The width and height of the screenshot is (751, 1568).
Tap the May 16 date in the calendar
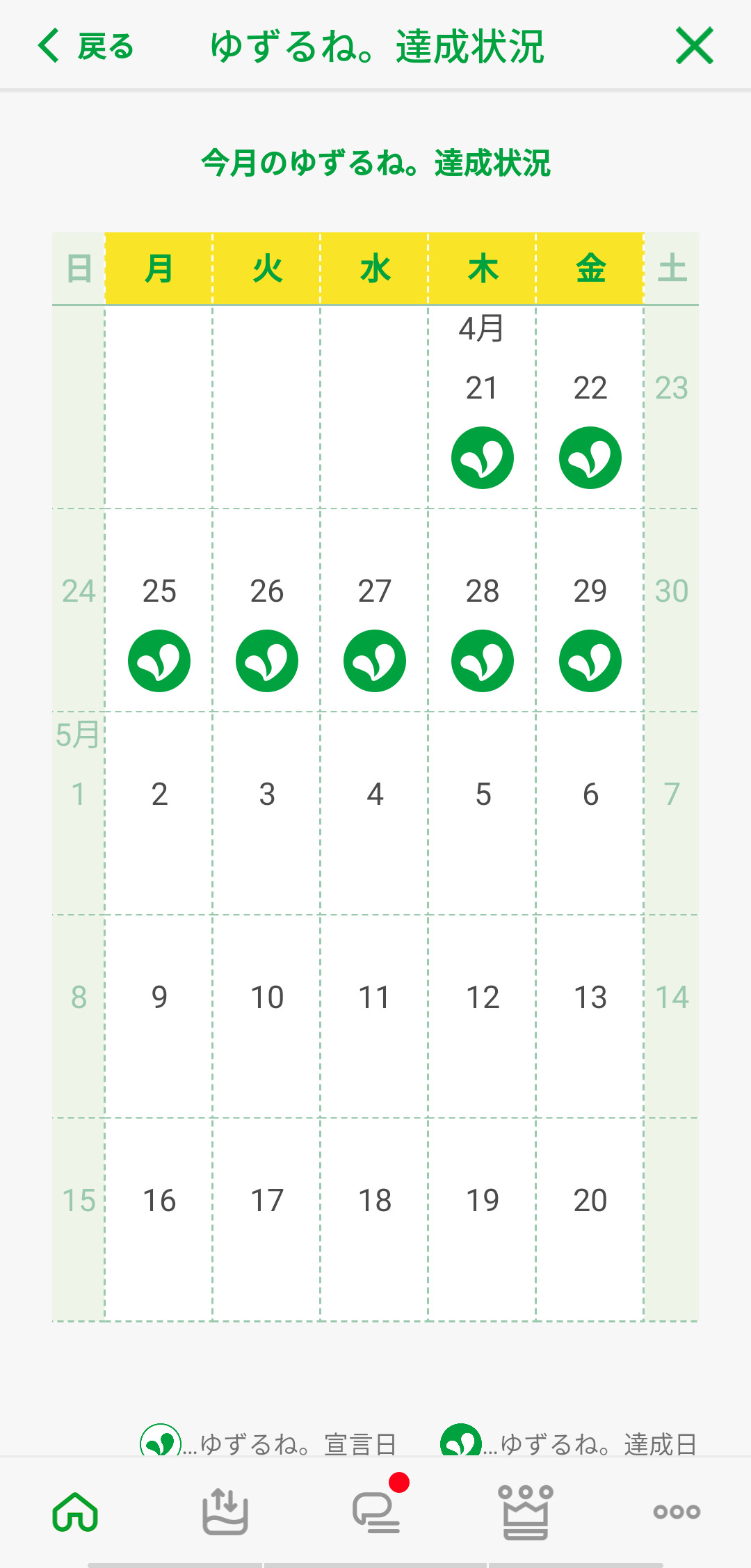click(x=159, y=1199)
